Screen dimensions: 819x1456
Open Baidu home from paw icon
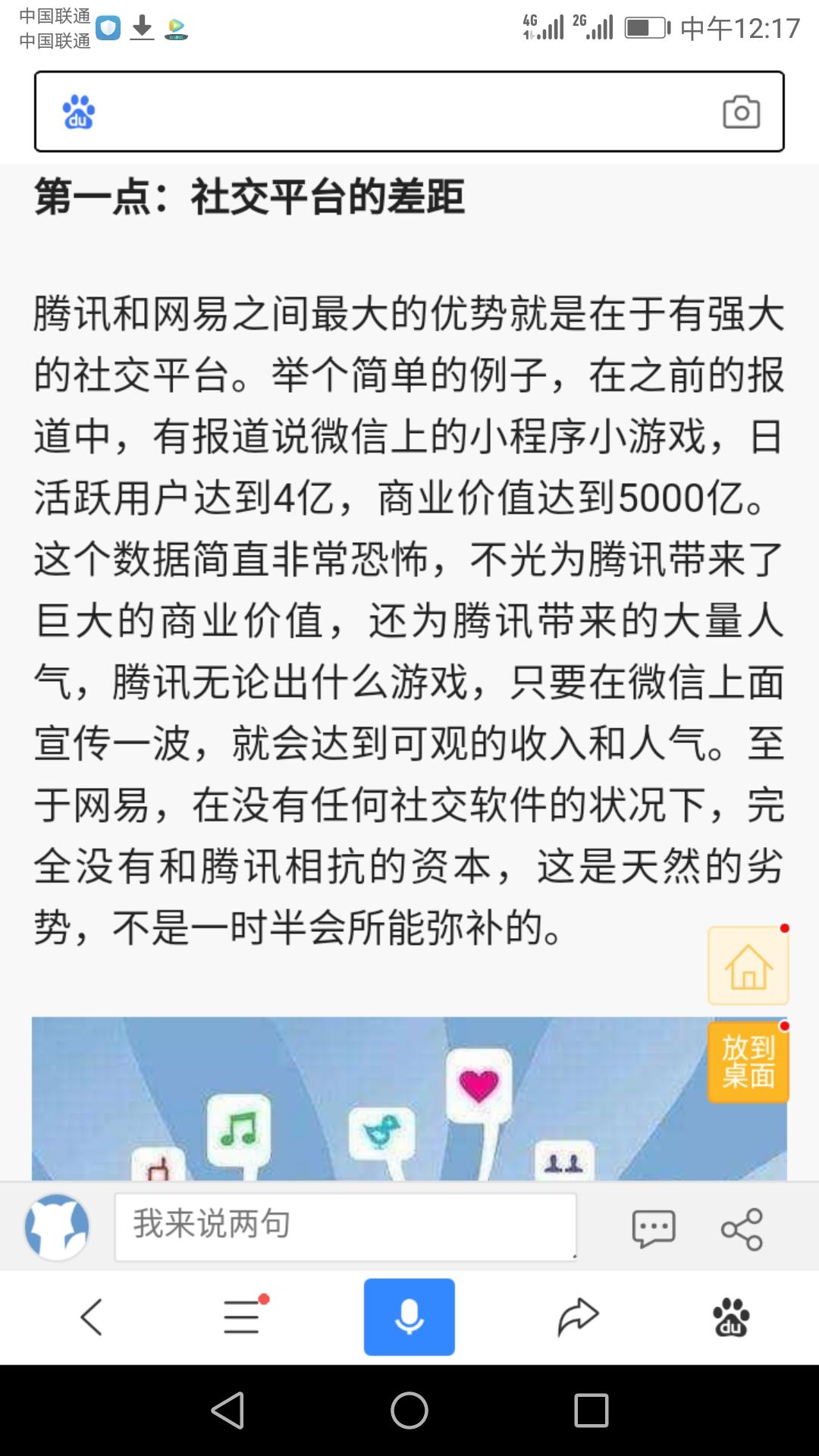[x=731, y=1316]
